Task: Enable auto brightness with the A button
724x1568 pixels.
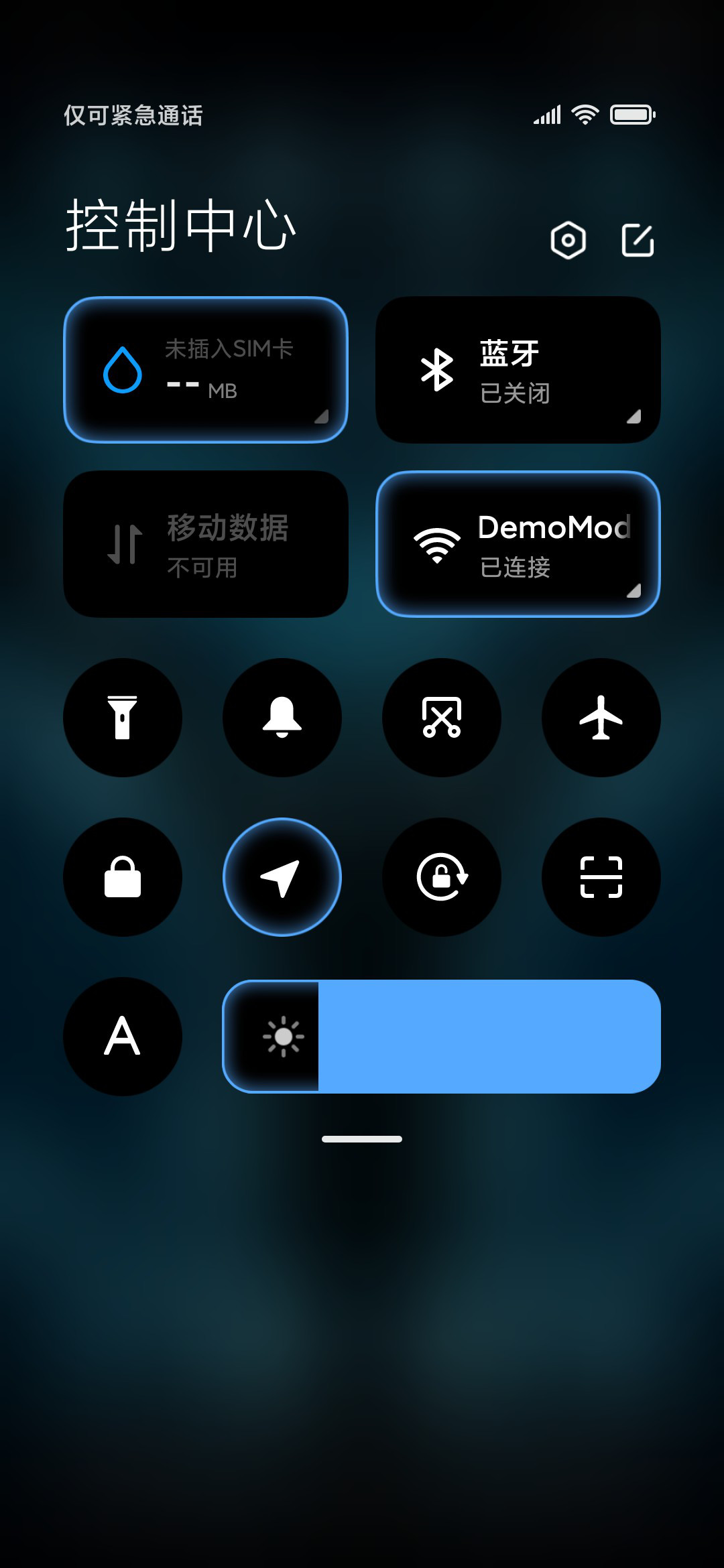Action: click(x=123, y=1037)
